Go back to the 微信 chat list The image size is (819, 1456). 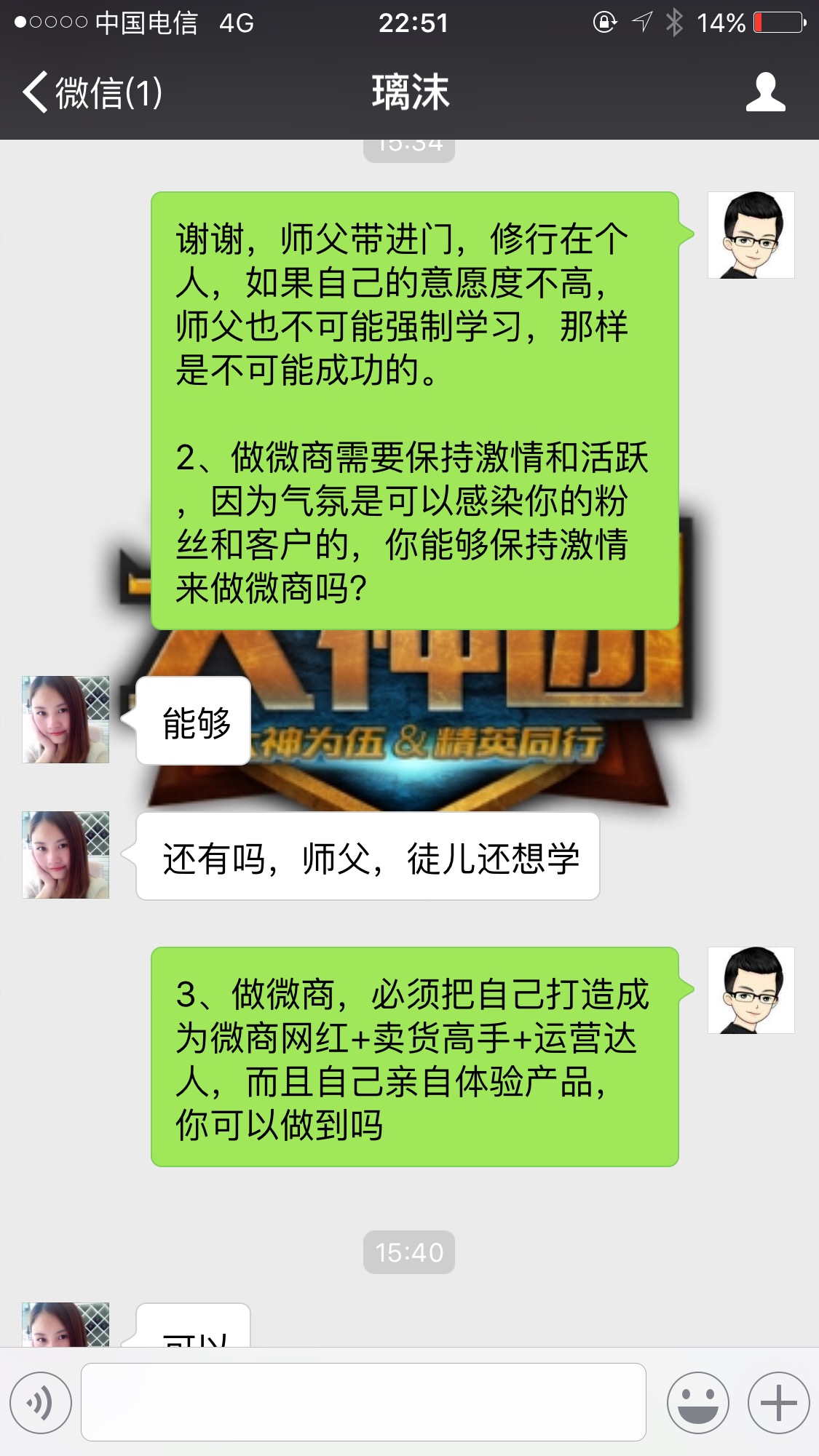coord(92,92)
